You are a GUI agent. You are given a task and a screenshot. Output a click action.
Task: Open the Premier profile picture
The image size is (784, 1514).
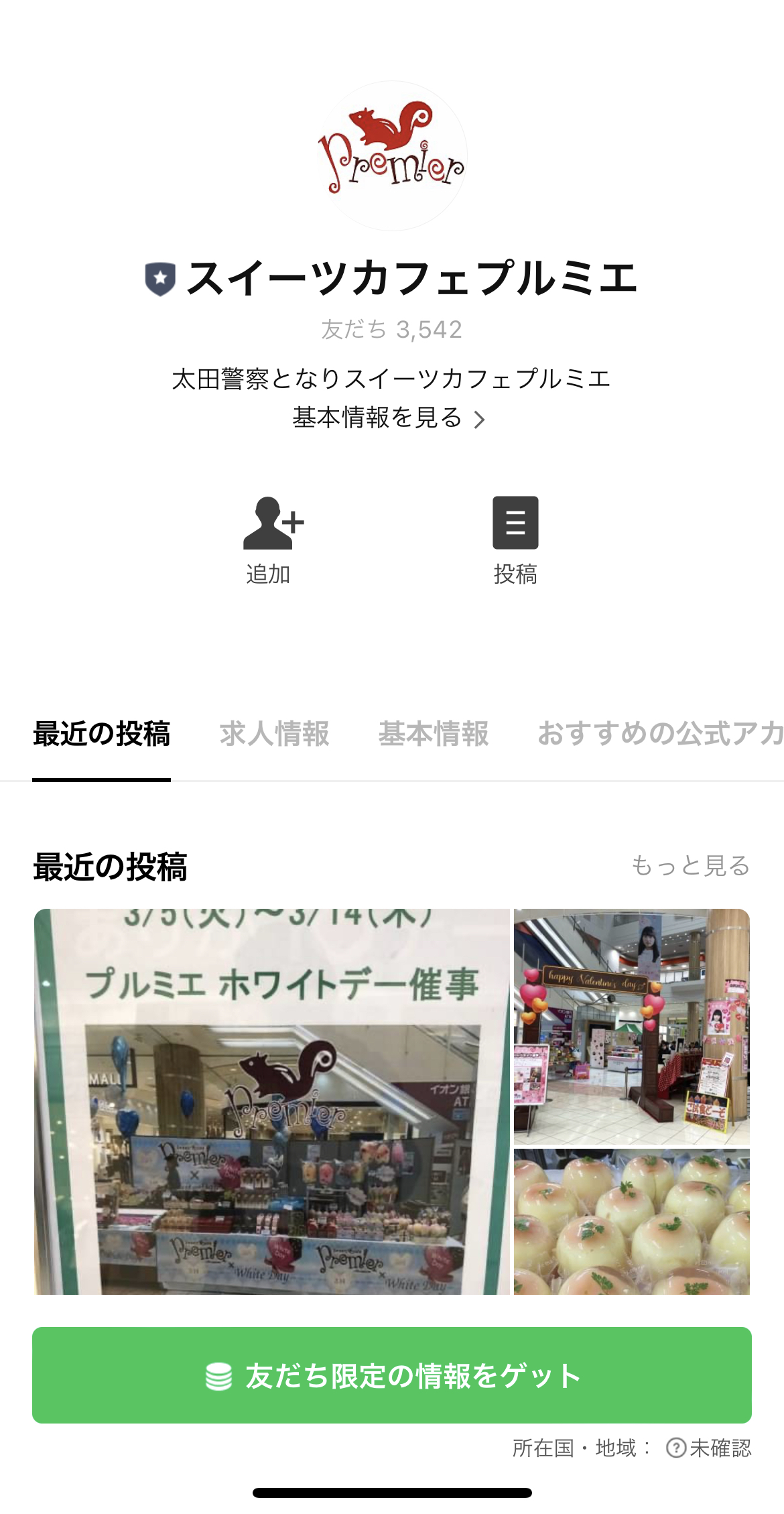pyautogui.click(x=392, y=156)
